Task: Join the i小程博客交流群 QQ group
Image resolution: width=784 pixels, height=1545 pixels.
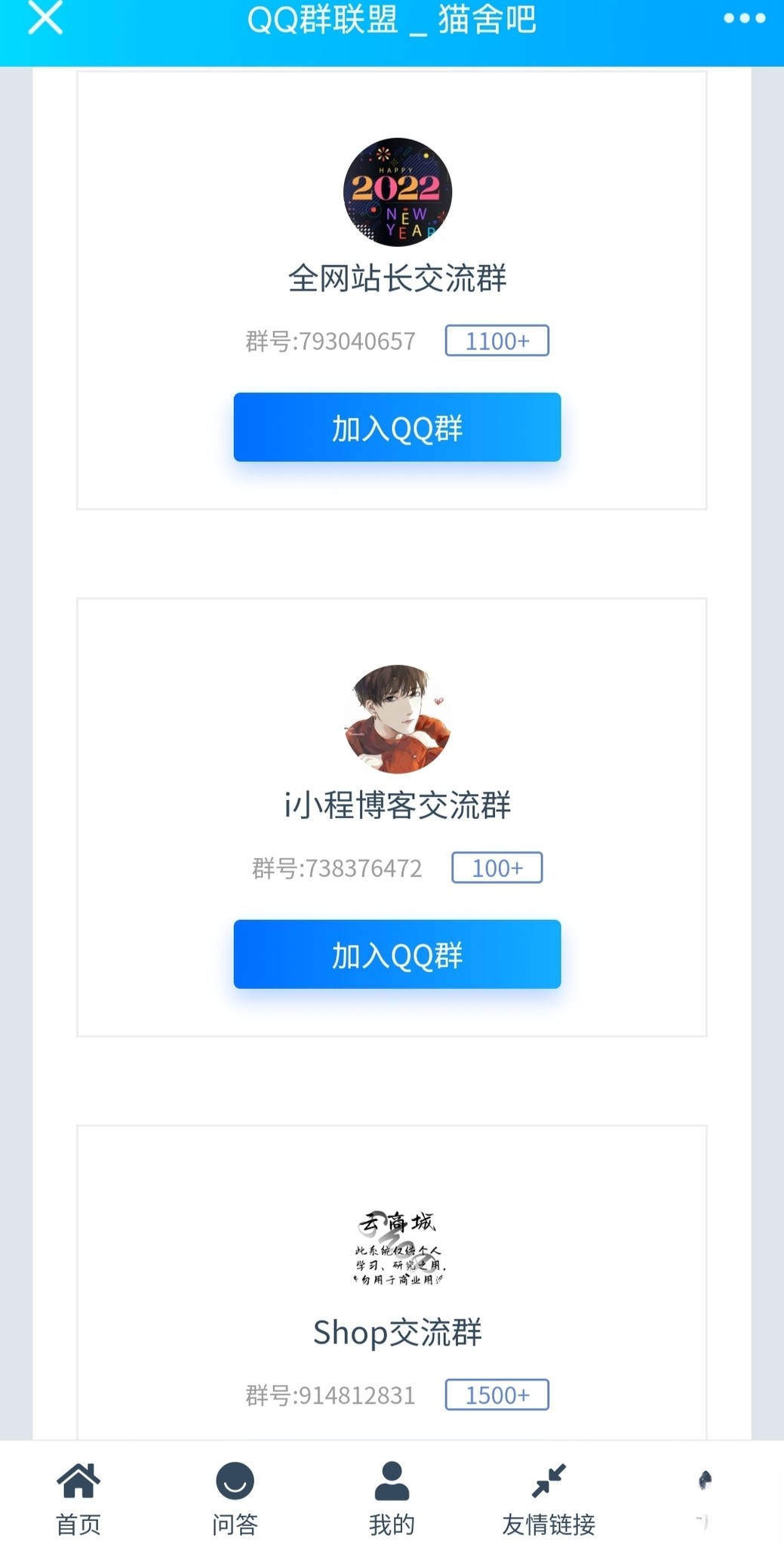Action: (397, 954)
